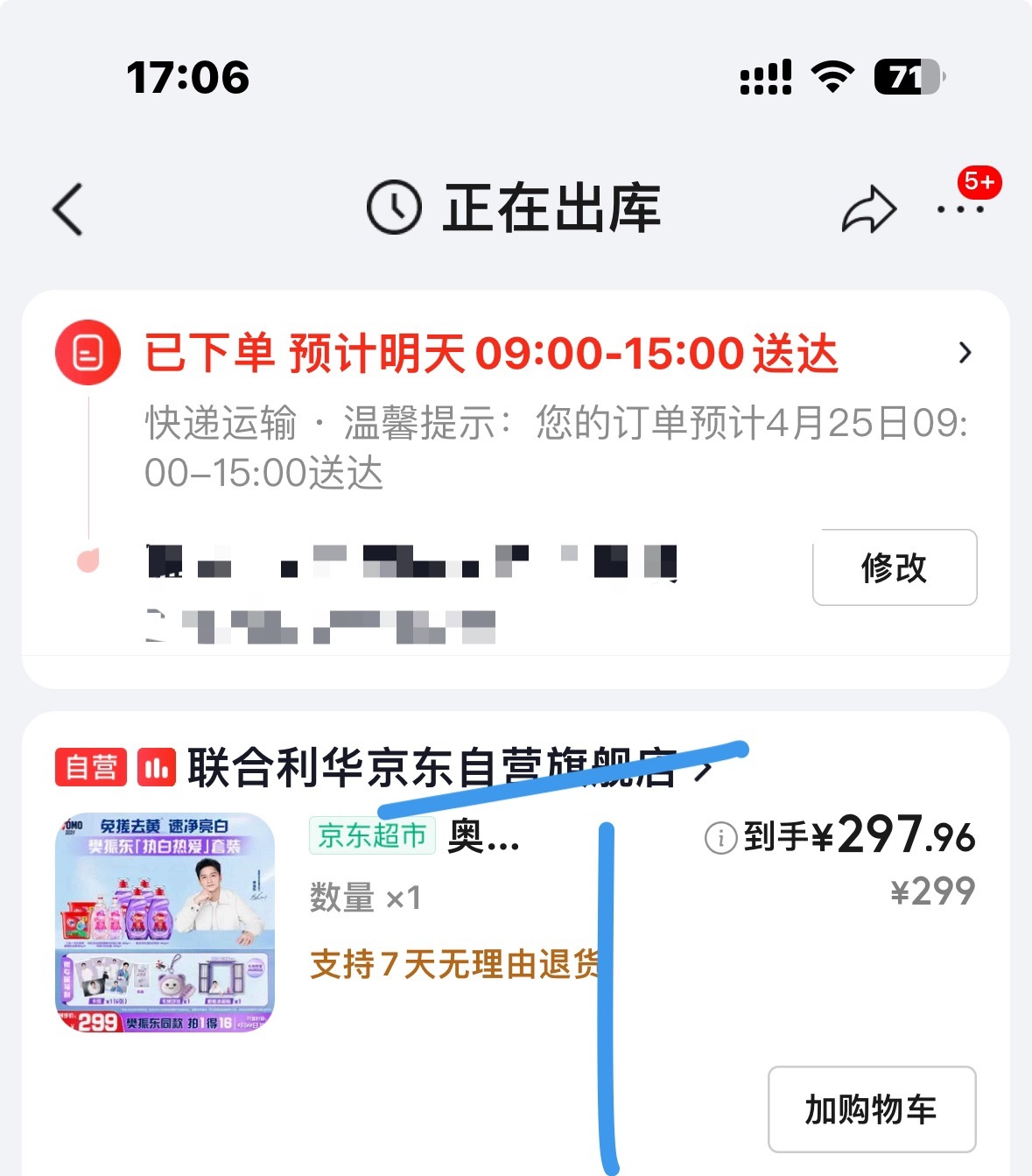This screenshot has width=1032, height=1176.
Task: Tap the battery indicator in status bar
Action: (909, 79)
